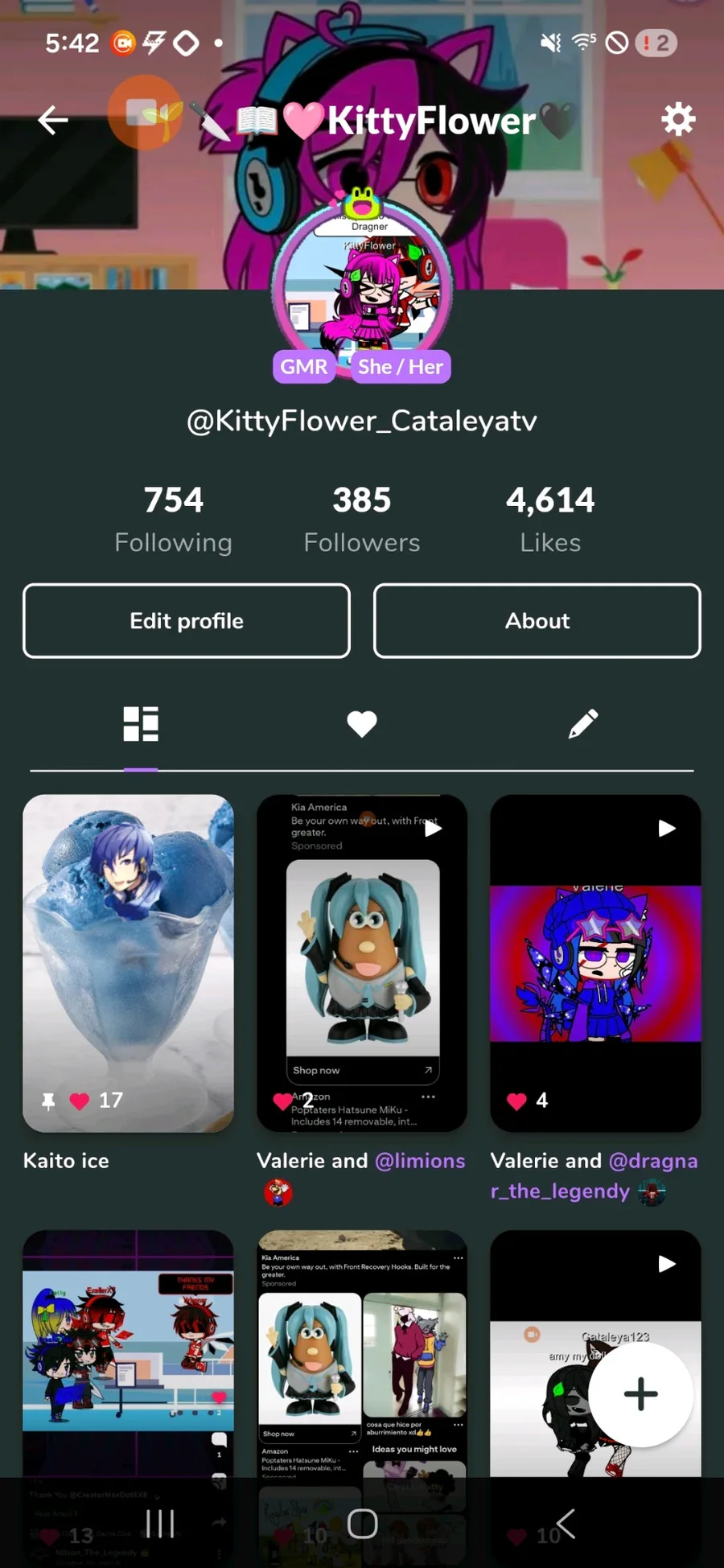Tap the system home button
The image size is (724, 1568).
click(x=362, y=1523)
